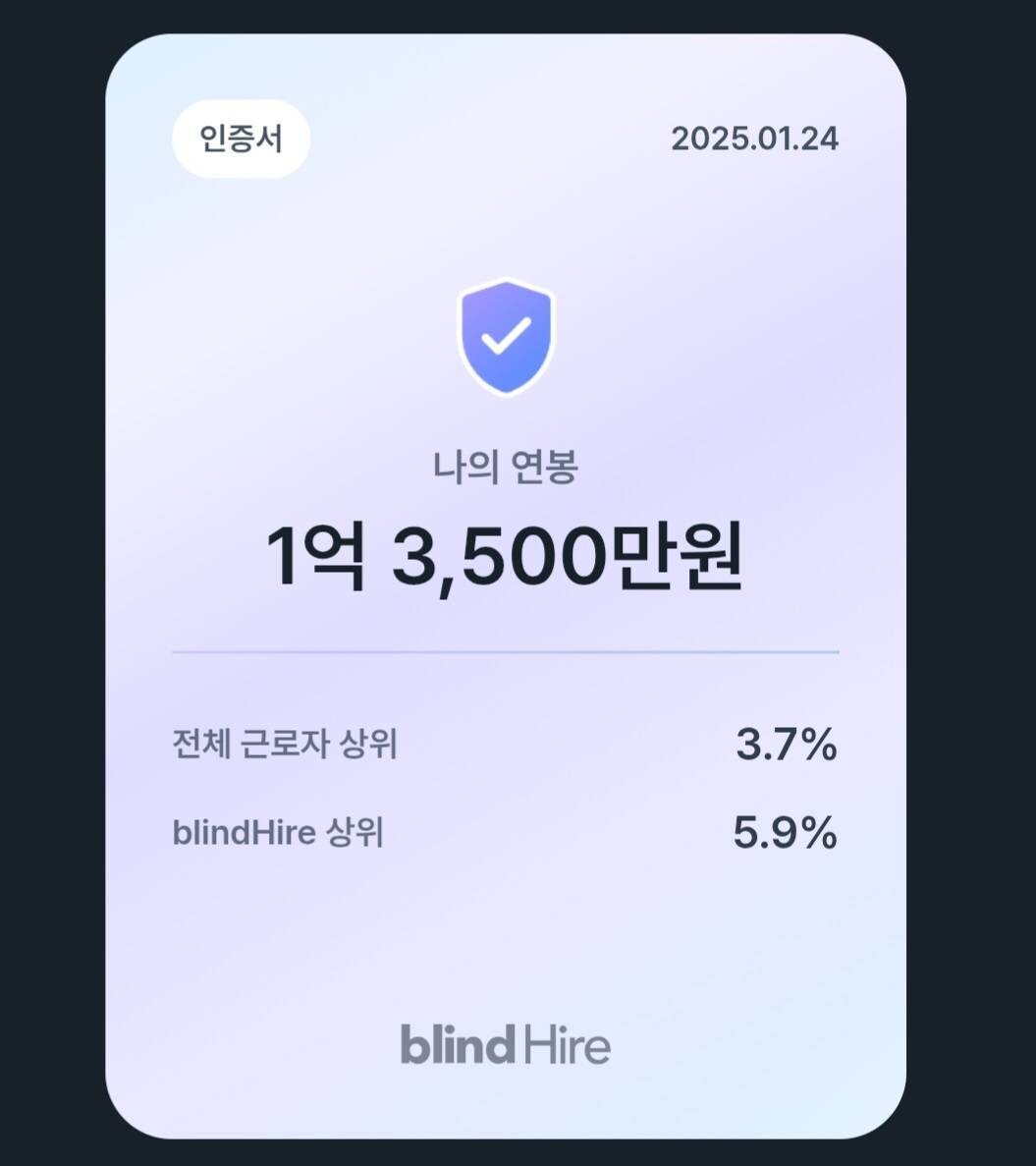Click the top-right date area of the certificate
This screenshot has height=1166, width=1036.
click(756, 139)
